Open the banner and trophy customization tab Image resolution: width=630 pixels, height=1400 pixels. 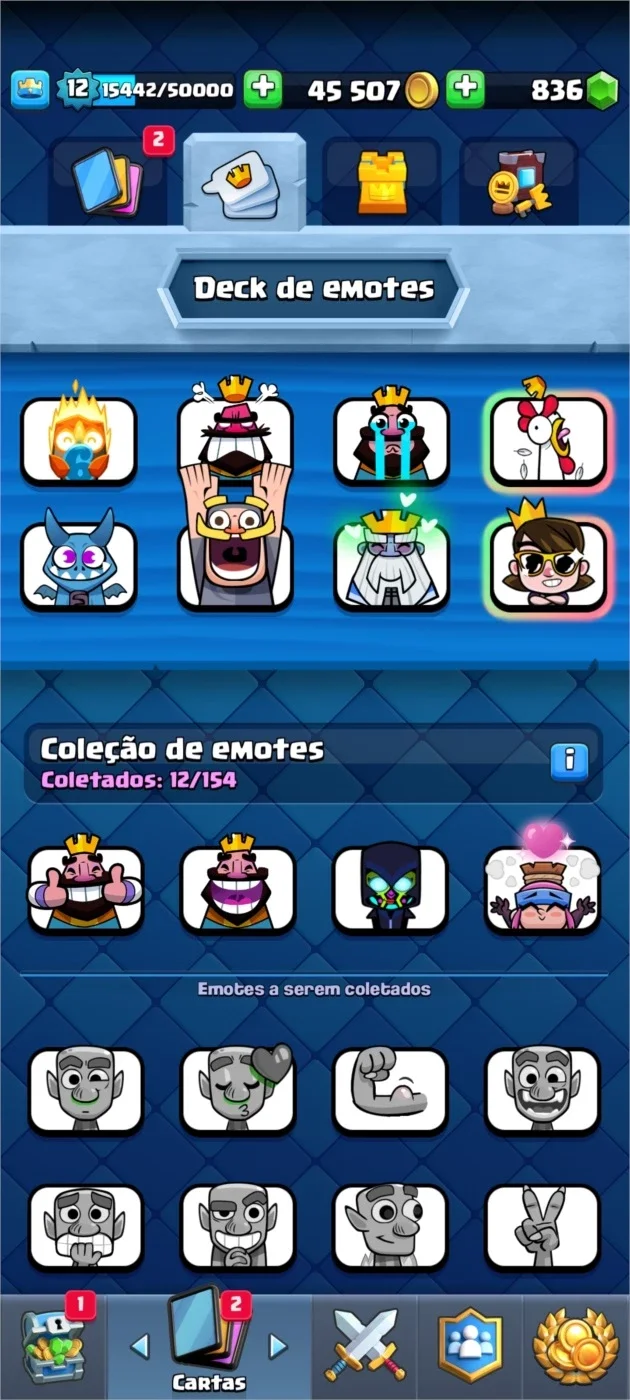click(518, 182)
